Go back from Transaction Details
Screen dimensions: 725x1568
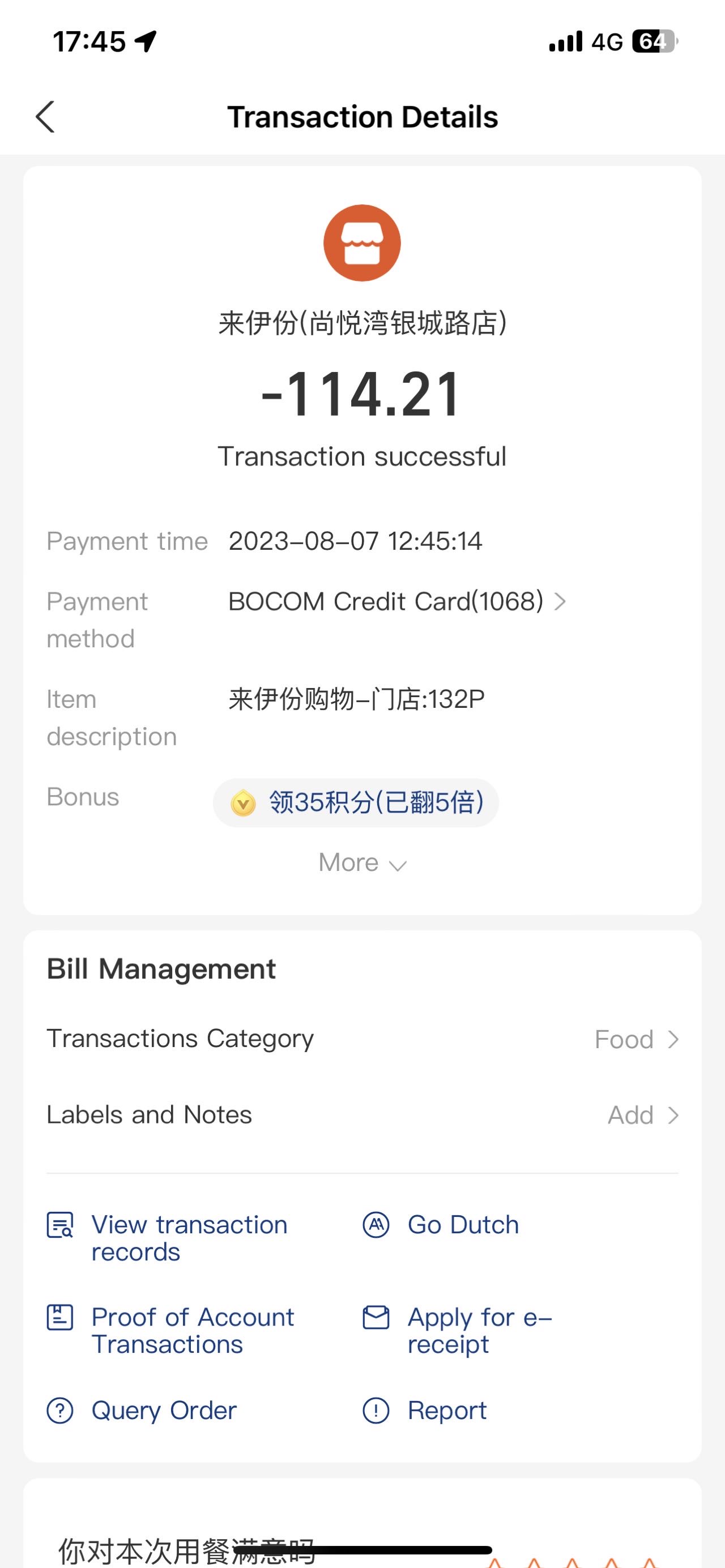click(x=45, y=116)
